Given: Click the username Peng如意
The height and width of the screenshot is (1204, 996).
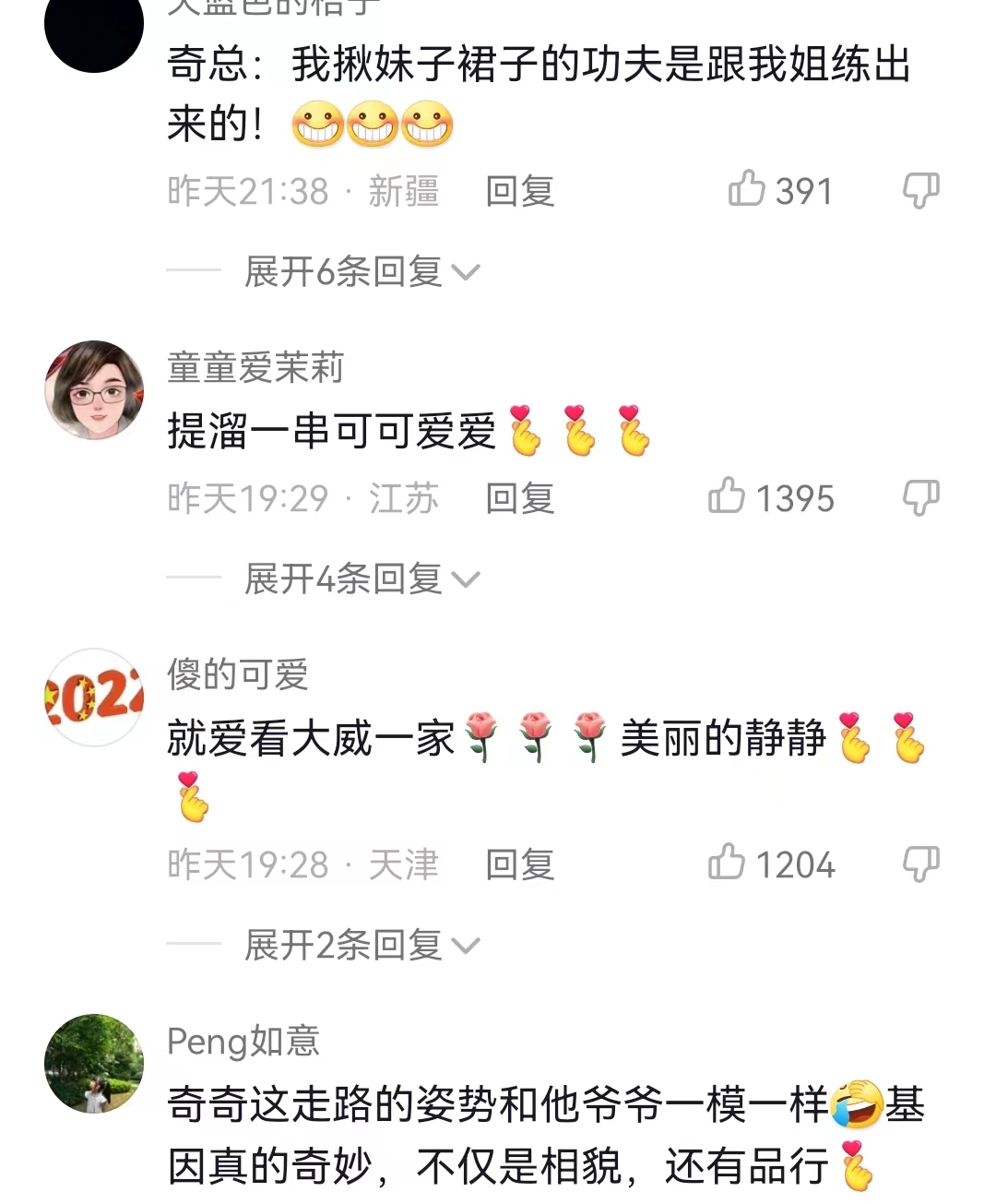Looking at the screenshot, I should [x=243, y=1043].
